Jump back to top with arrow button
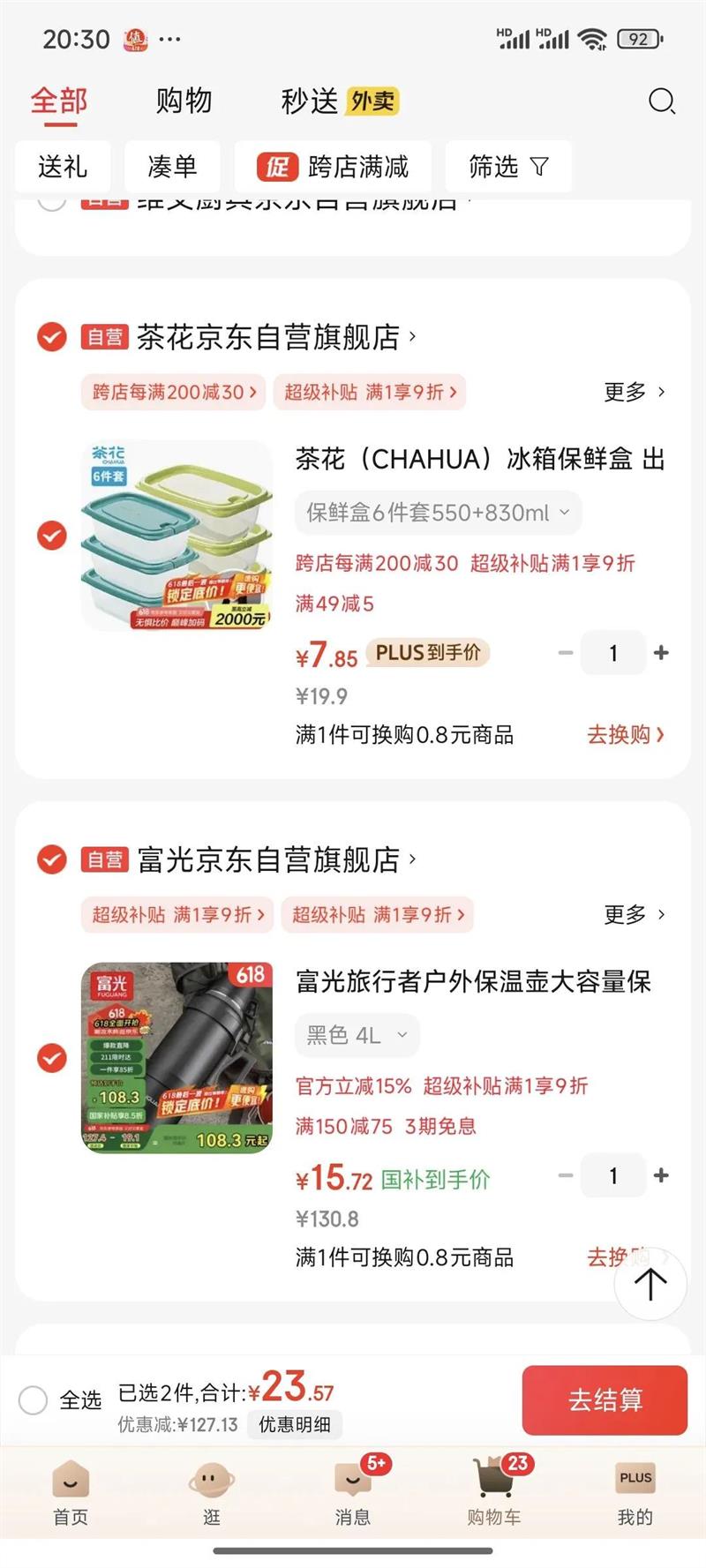 (650, 1284)
